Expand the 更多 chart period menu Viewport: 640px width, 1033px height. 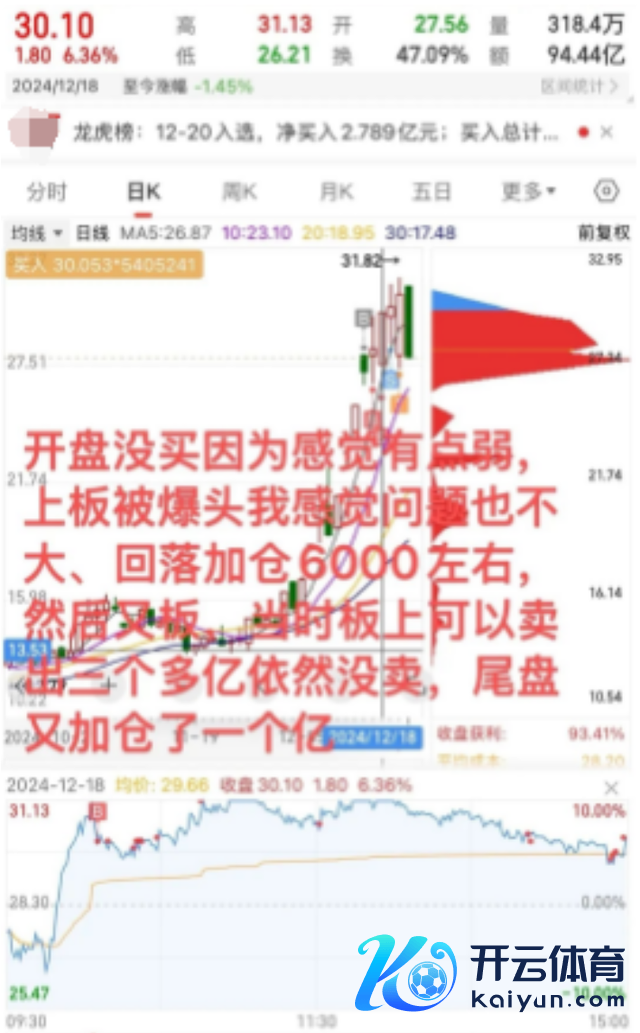tap(528, 191)
